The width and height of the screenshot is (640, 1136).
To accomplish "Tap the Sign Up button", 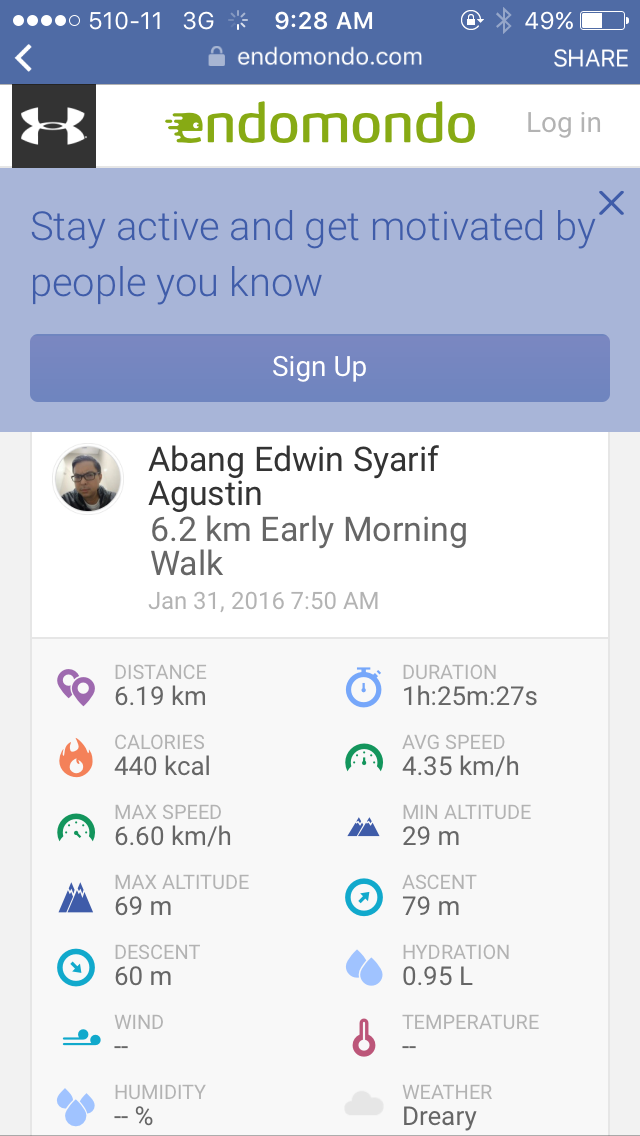I will (x=320, y=367).
